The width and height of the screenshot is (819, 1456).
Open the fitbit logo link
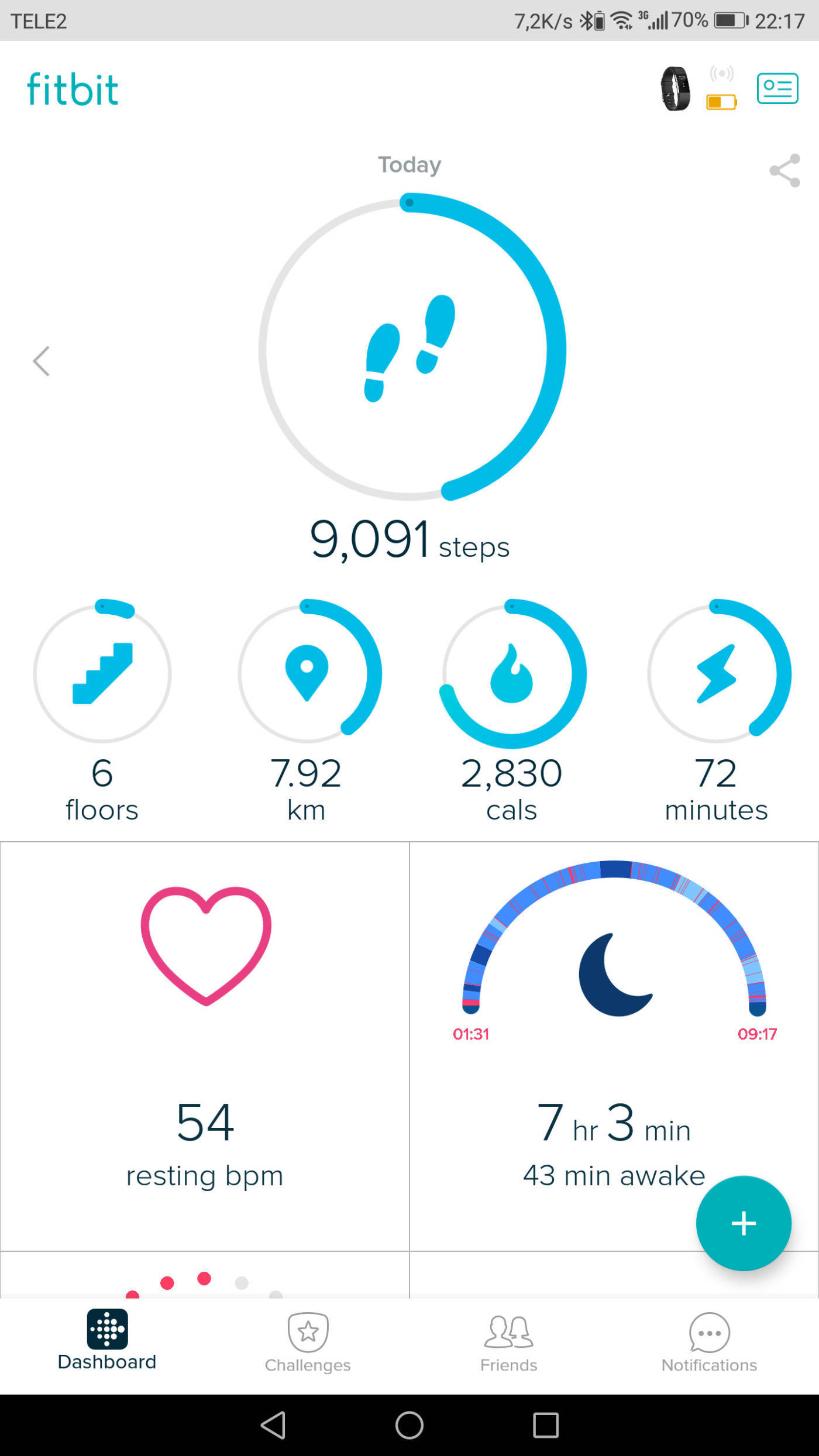tap(73, 89)
